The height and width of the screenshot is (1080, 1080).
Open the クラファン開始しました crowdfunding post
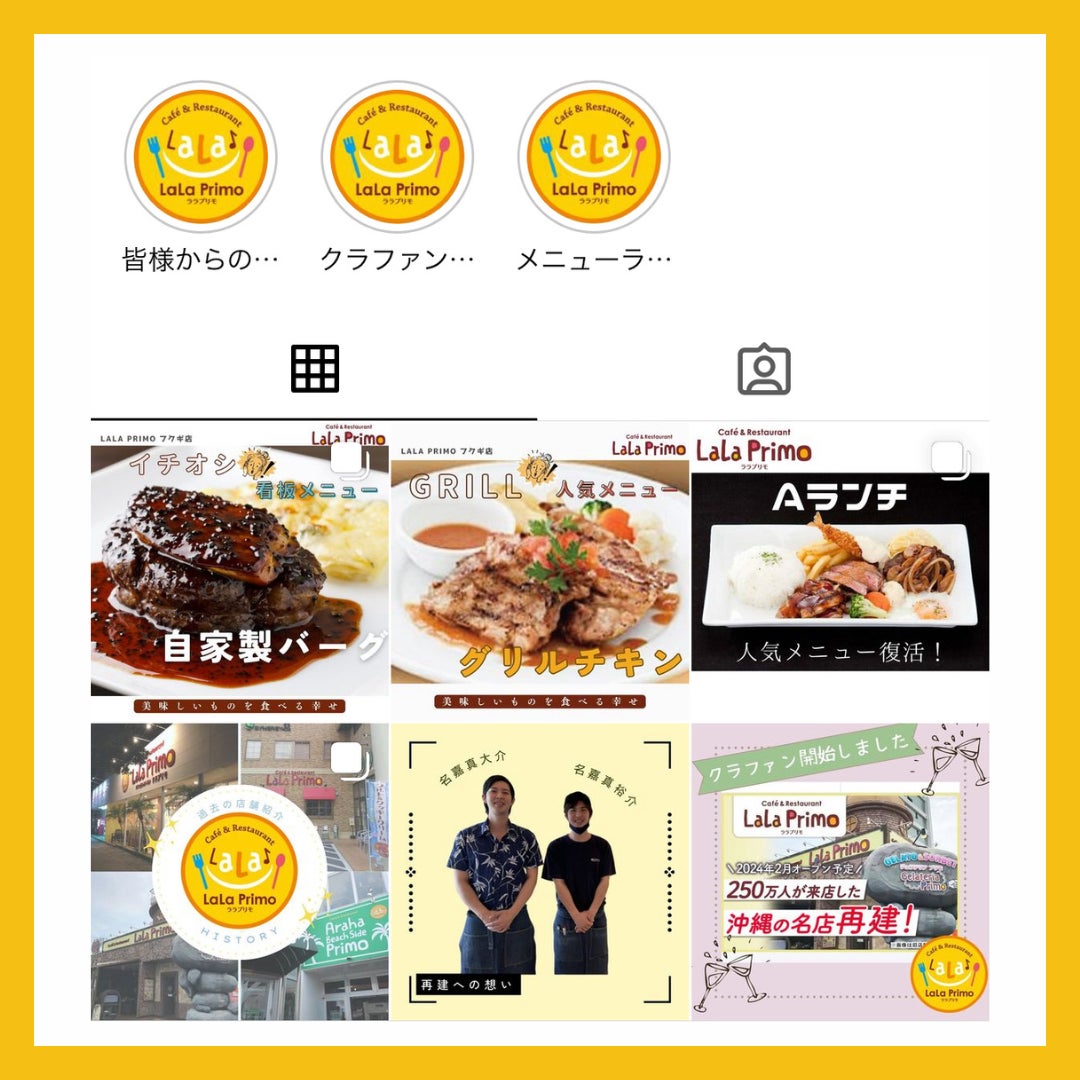coord(840,871)
